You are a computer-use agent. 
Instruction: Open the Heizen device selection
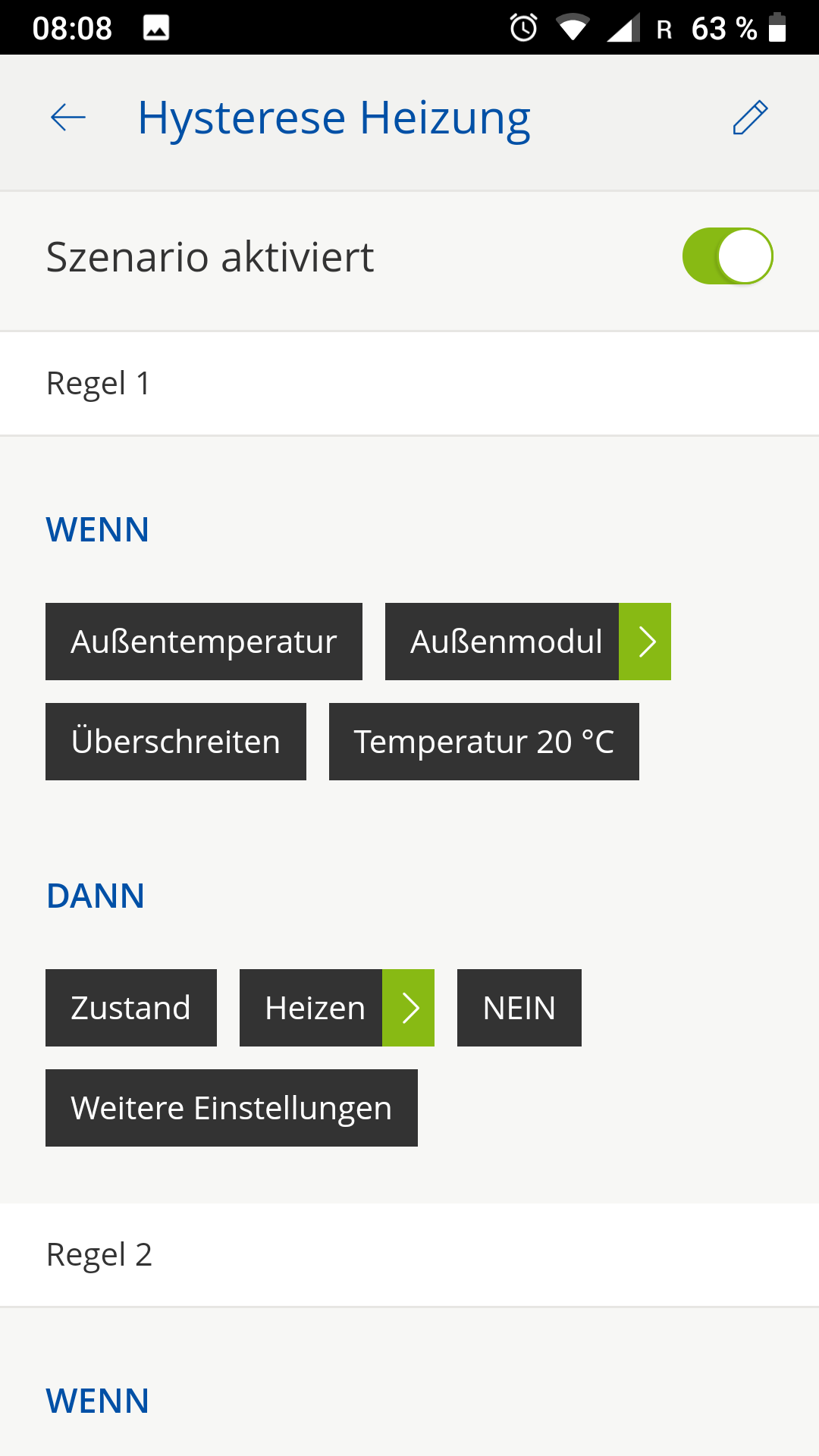337,1008
